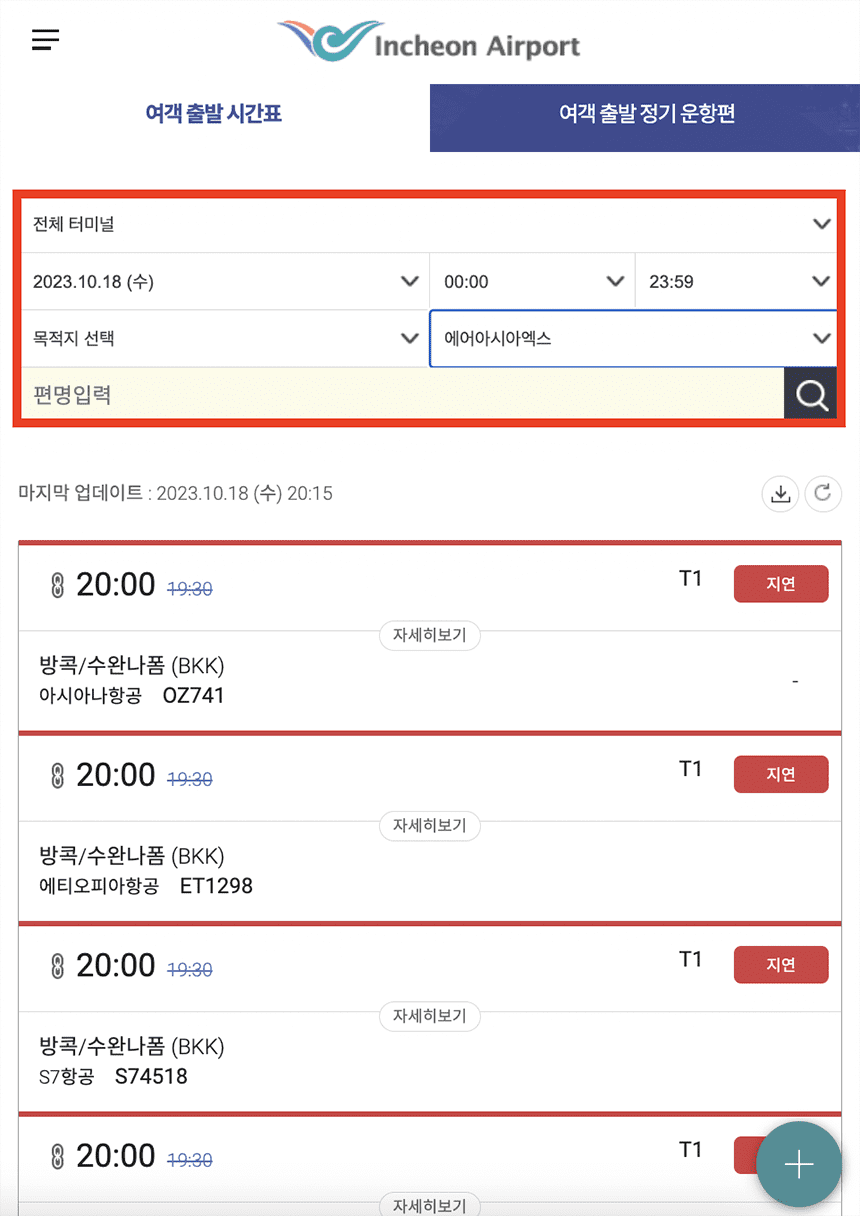
Task: Download the departure schedule list
Action: [780, 493]
